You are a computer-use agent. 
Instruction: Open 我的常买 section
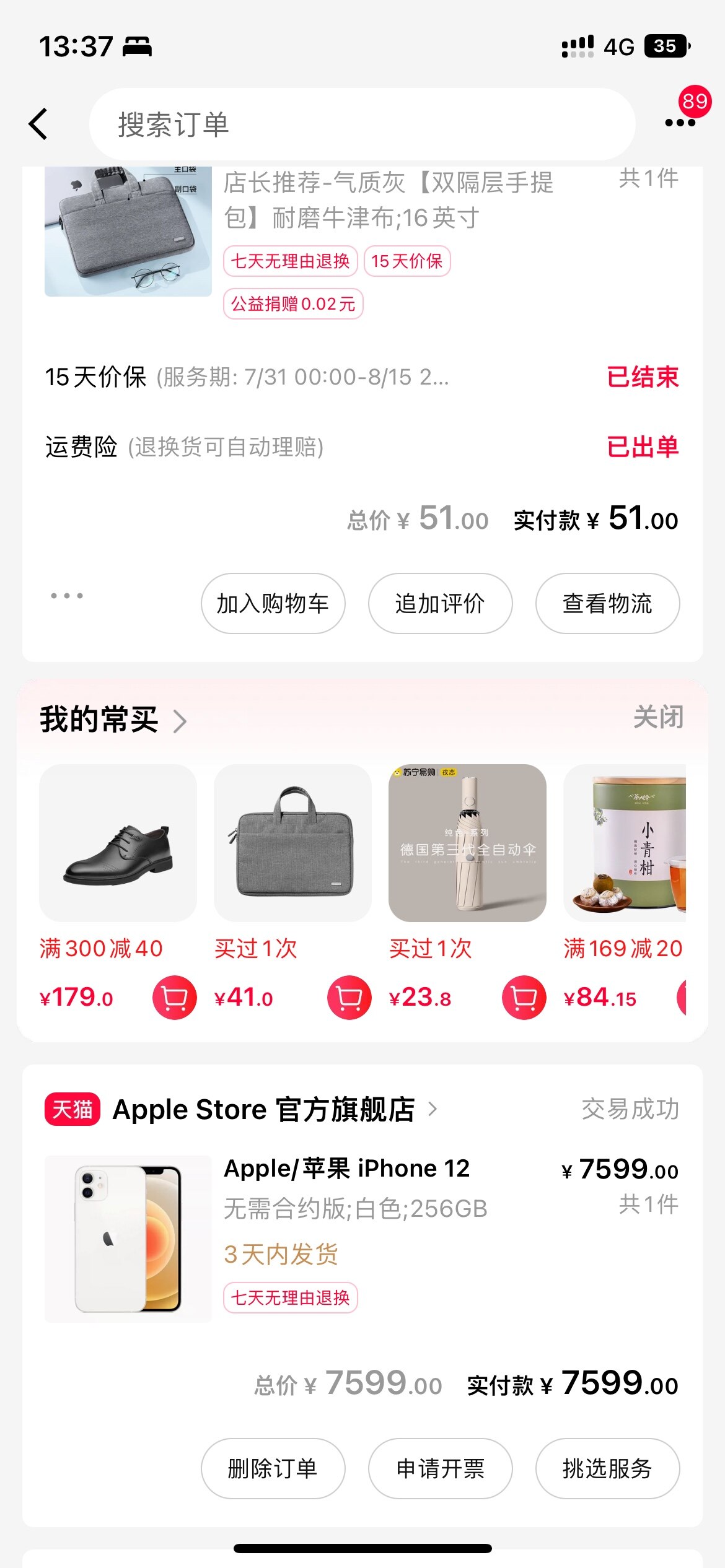(x=113, y=720)
